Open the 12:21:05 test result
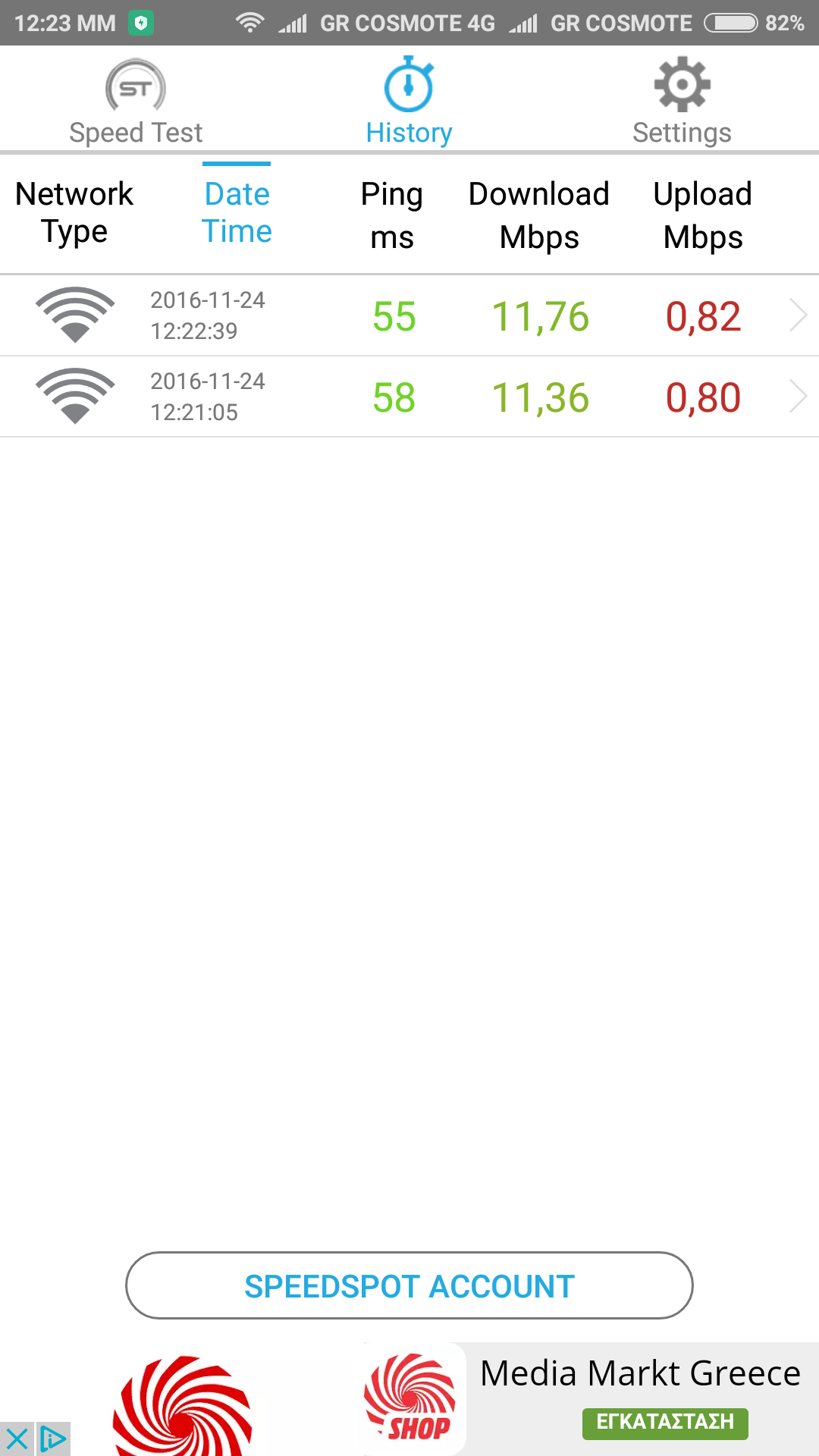 click(409, 397)
